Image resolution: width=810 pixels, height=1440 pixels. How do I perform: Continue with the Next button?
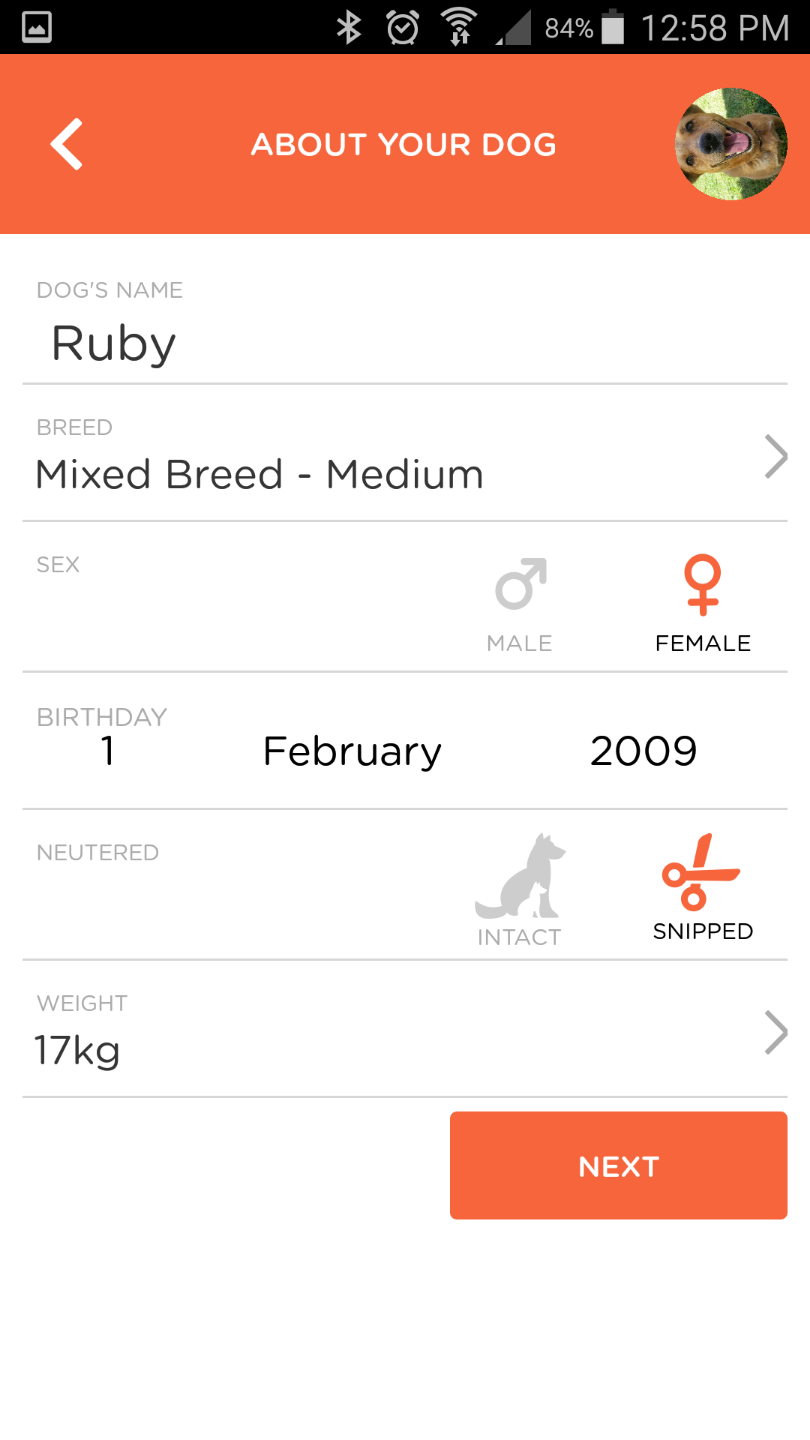pyautogui.click(x=618, y=1166)
